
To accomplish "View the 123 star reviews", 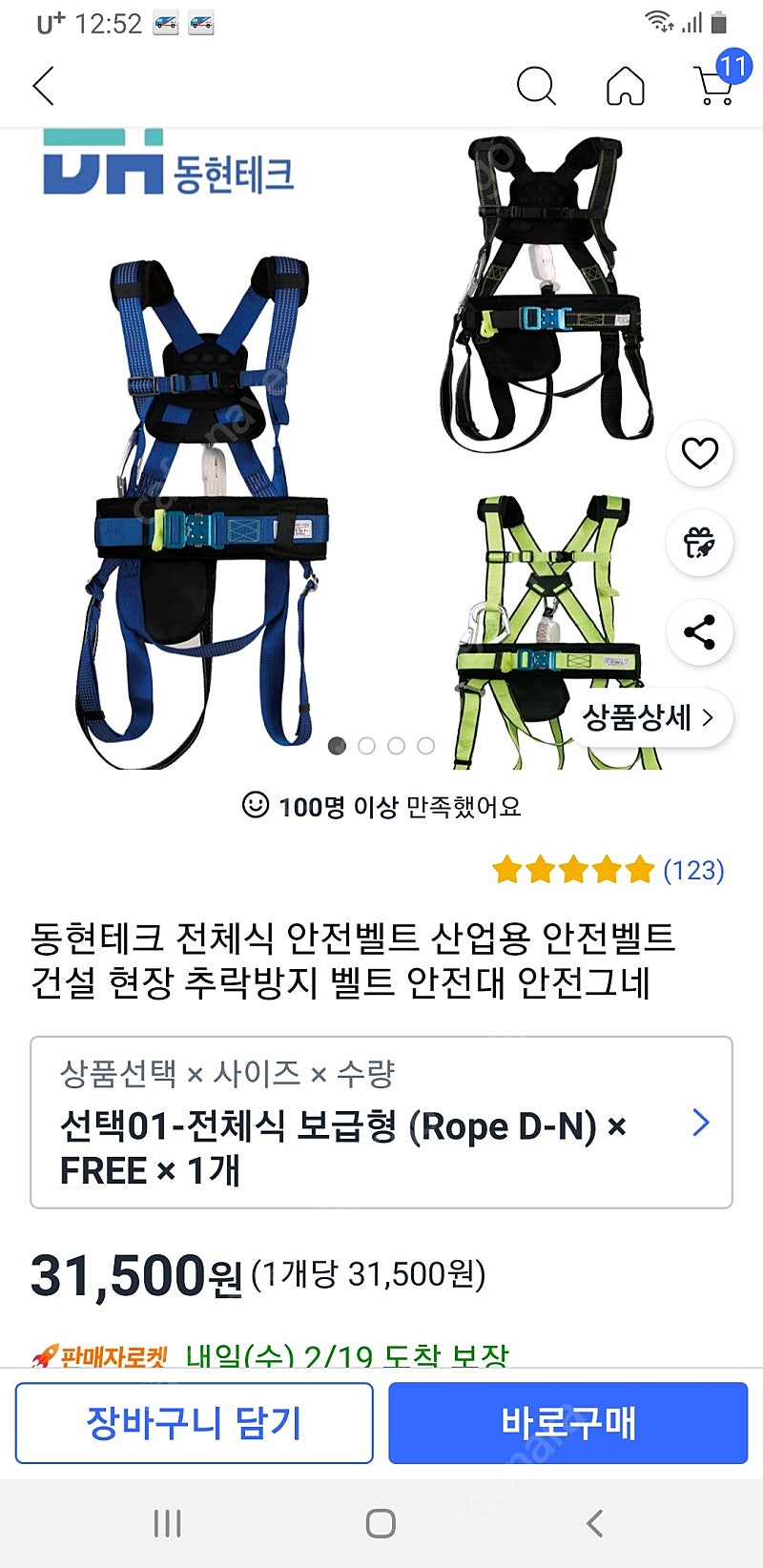I will (x=608, y=870).
